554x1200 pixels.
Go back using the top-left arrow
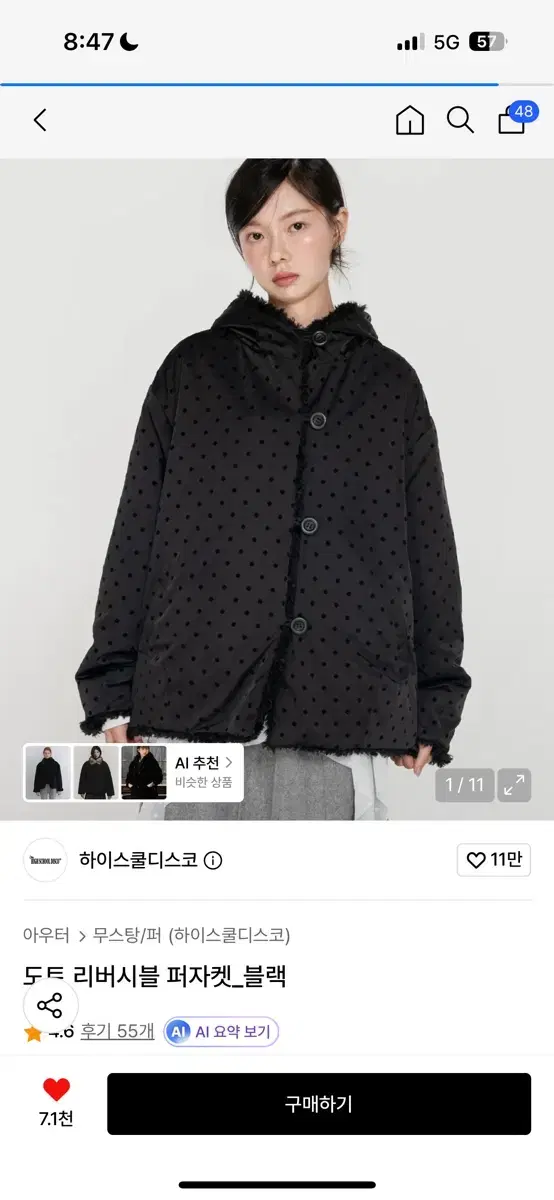40,121
